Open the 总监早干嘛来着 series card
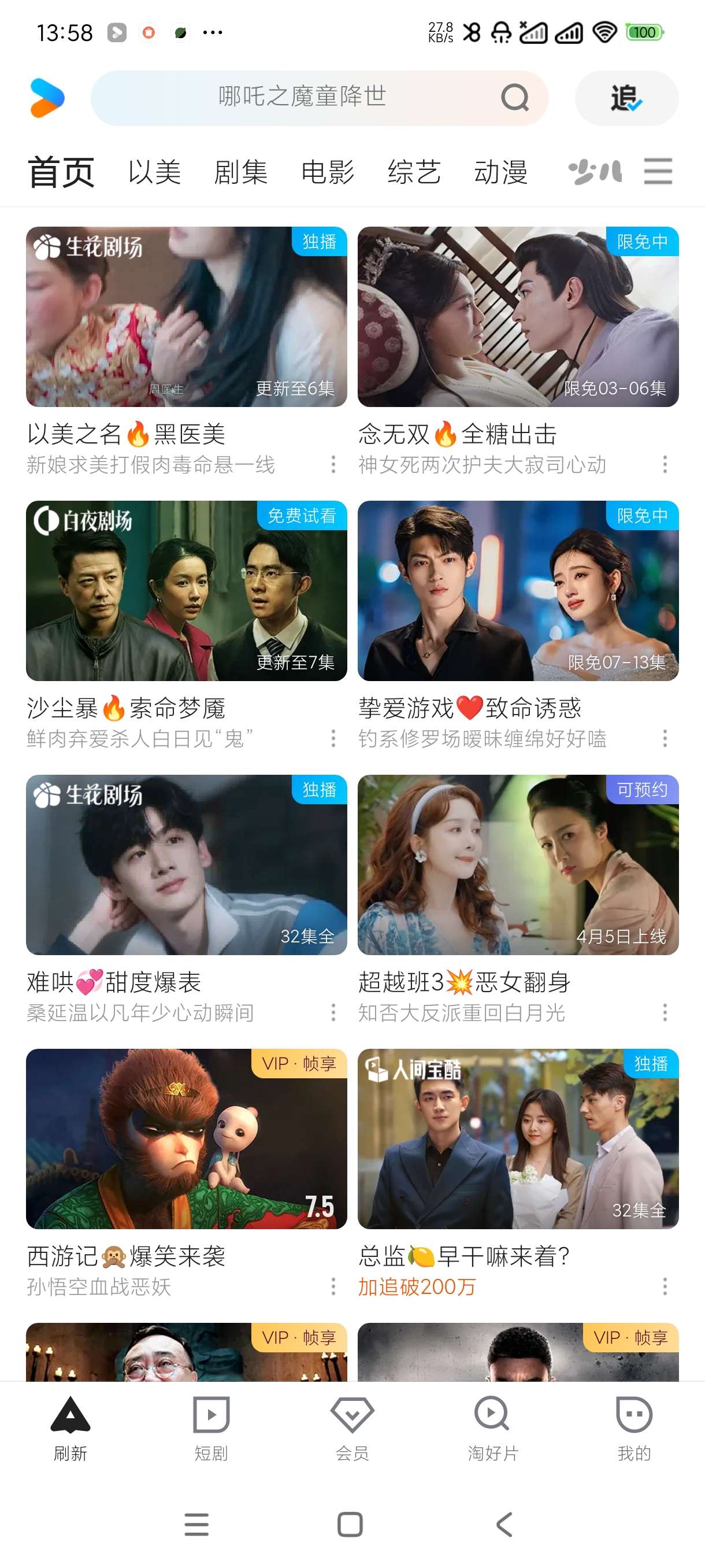This screenshot has width=705, height=1568. point(518,1139)
